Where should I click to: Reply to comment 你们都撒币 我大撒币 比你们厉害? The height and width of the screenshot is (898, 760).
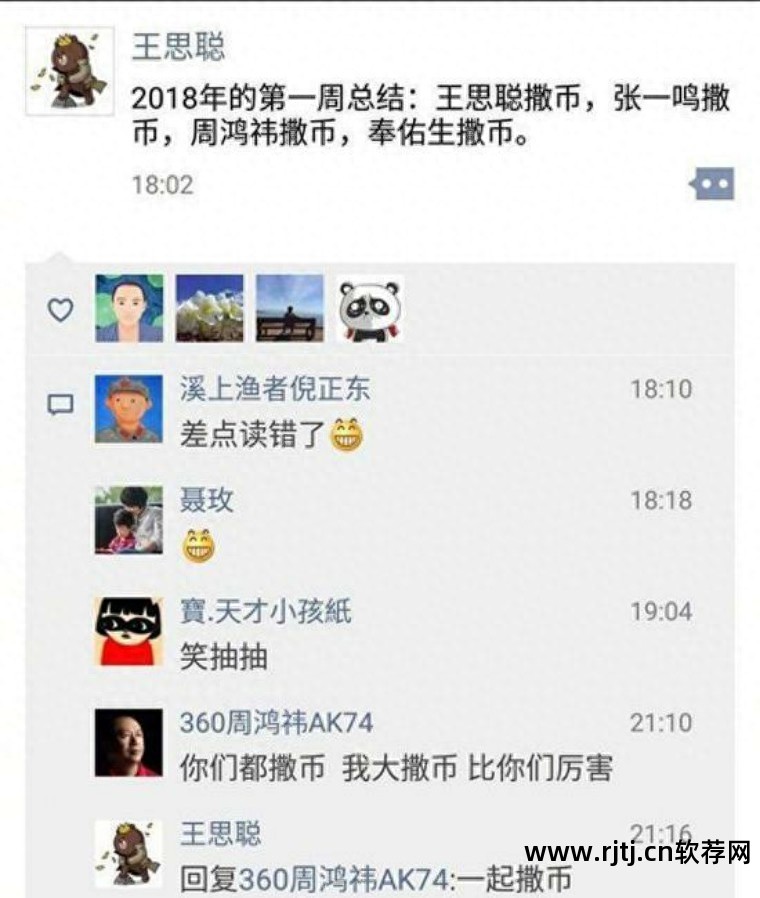[x=396, y=767]
